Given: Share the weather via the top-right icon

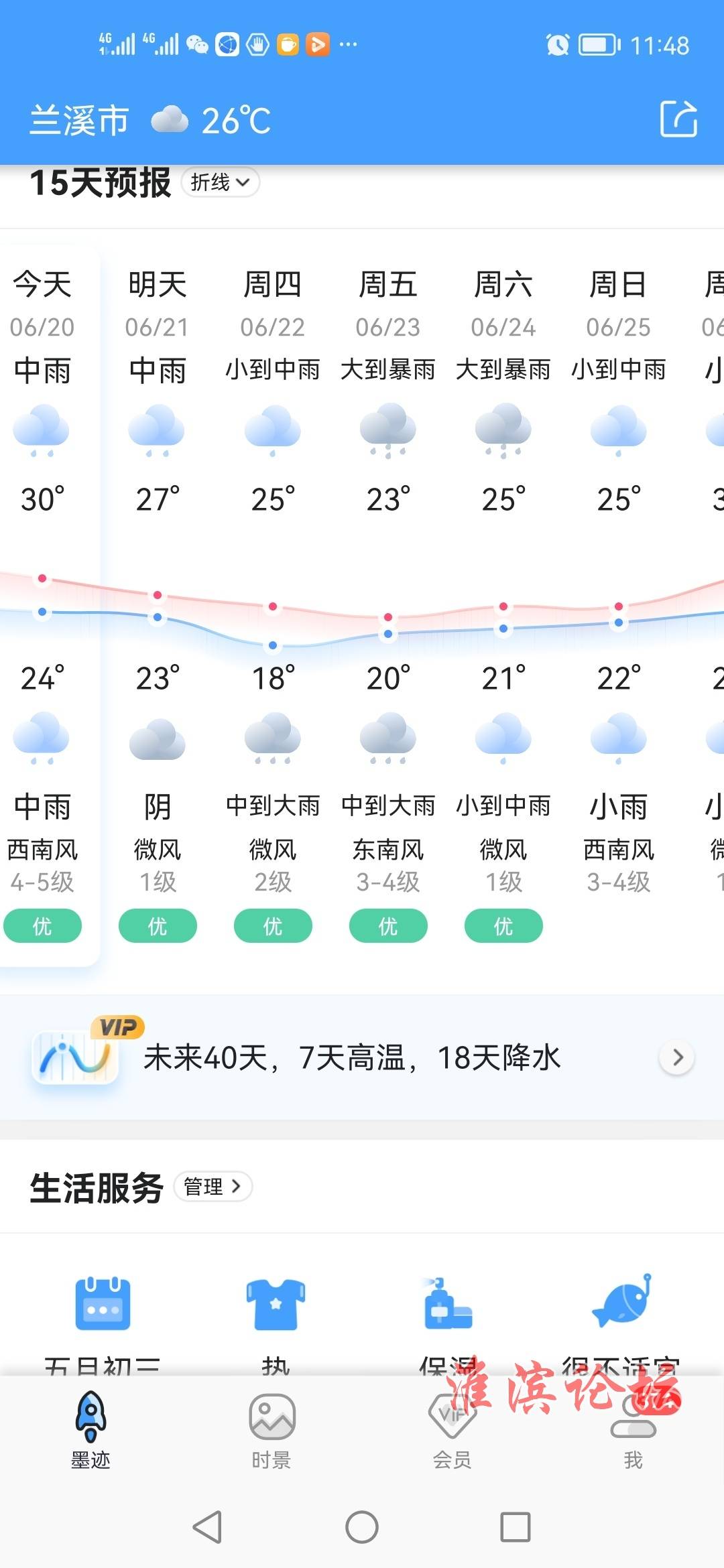Looking at the screenshot, I should [x=678, y=119].
